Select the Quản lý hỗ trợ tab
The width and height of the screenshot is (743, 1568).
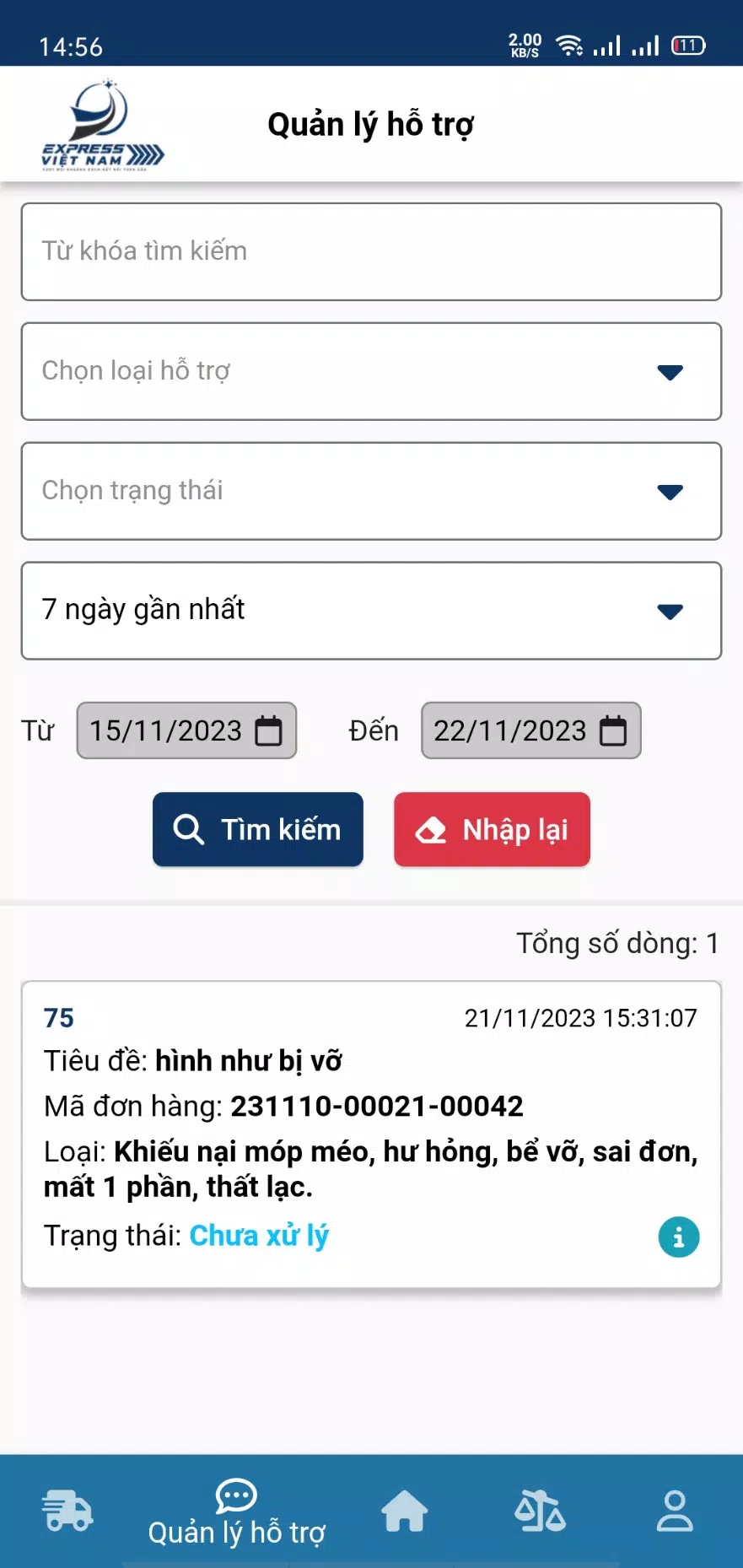[236, 1511]
